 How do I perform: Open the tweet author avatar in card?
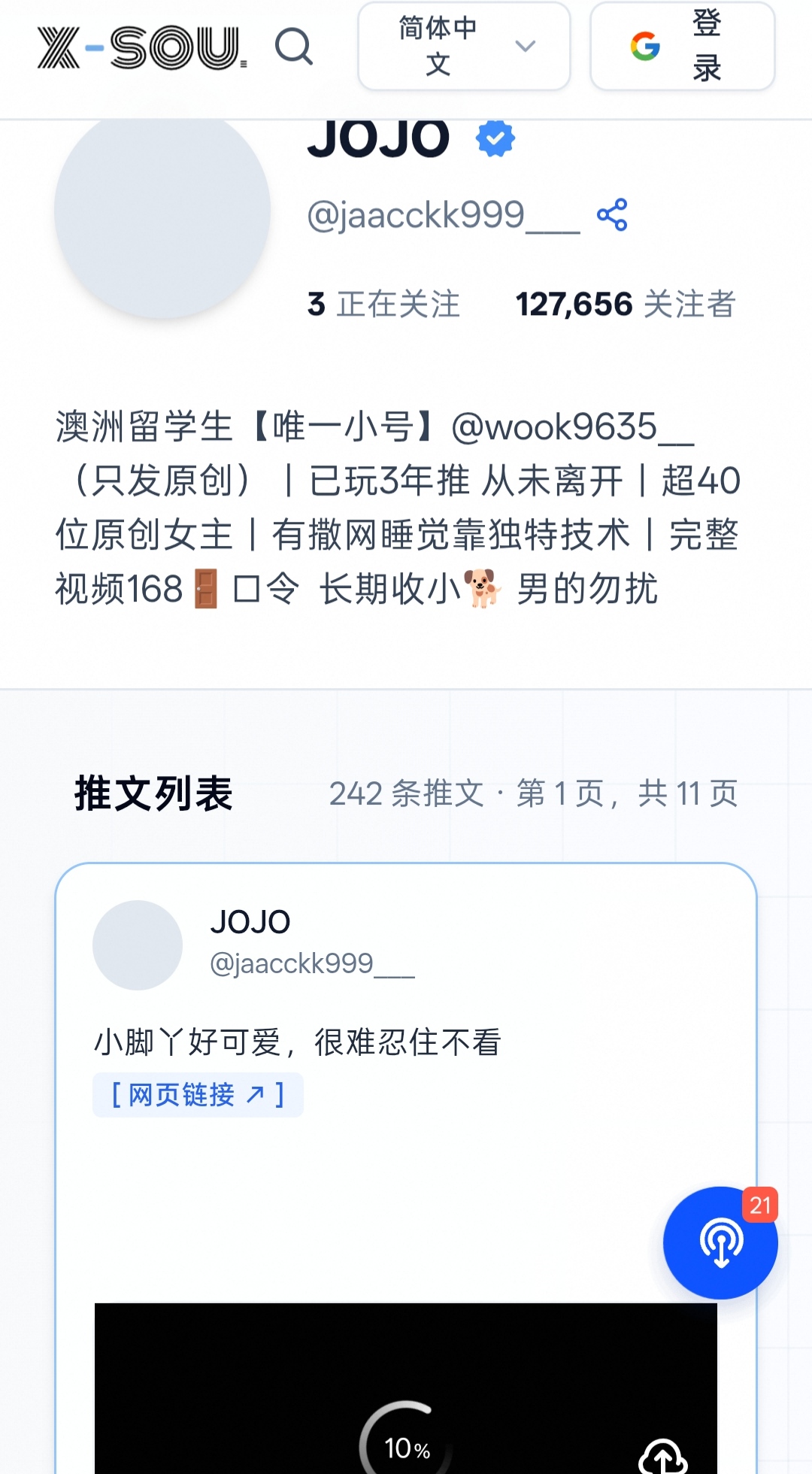(x=138, y=945)
